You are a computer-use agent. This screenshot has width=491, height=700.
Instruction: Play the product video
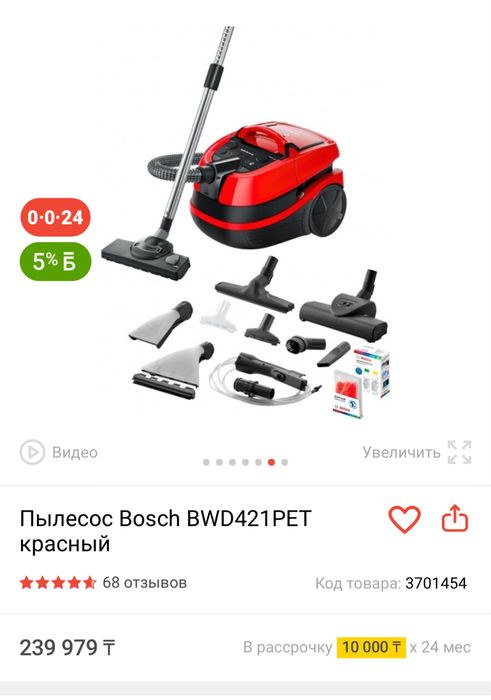(x=58, y=452)
